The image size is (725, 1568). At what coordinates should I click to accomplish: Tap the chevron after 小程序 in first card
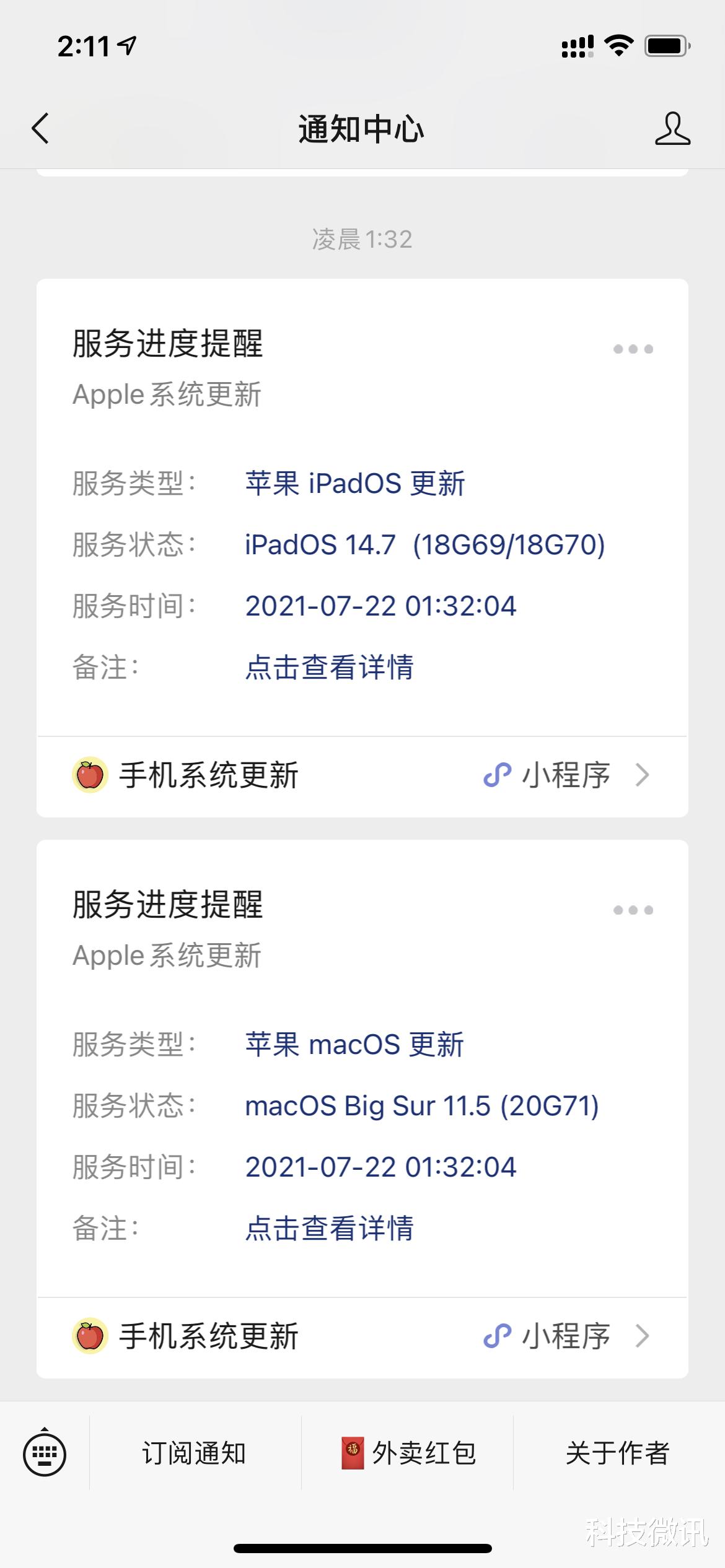[643, 775]
